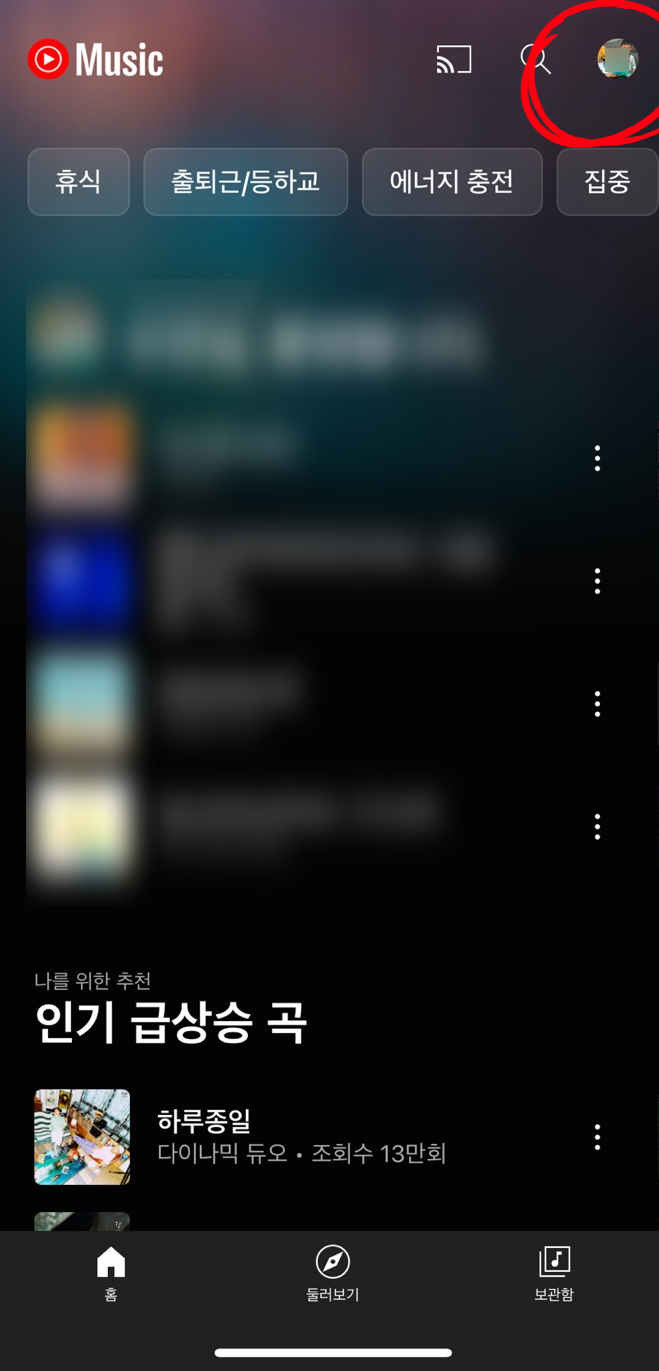659x1371 pixels.
Task: Select the 집중 mood chip
Action: pos(606,182)
